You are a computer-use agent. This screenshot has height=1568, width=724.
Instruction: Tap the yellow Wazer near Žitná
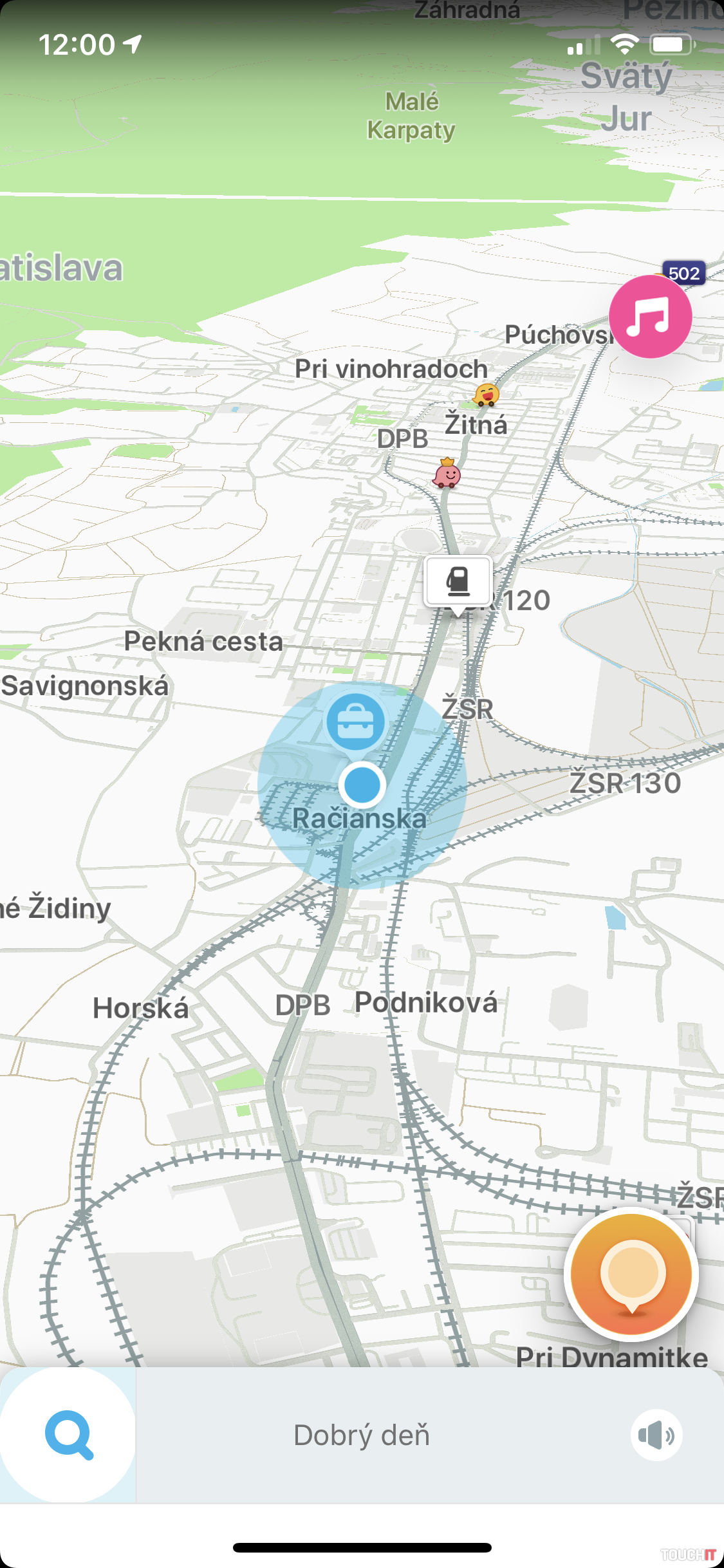(487, 394)
